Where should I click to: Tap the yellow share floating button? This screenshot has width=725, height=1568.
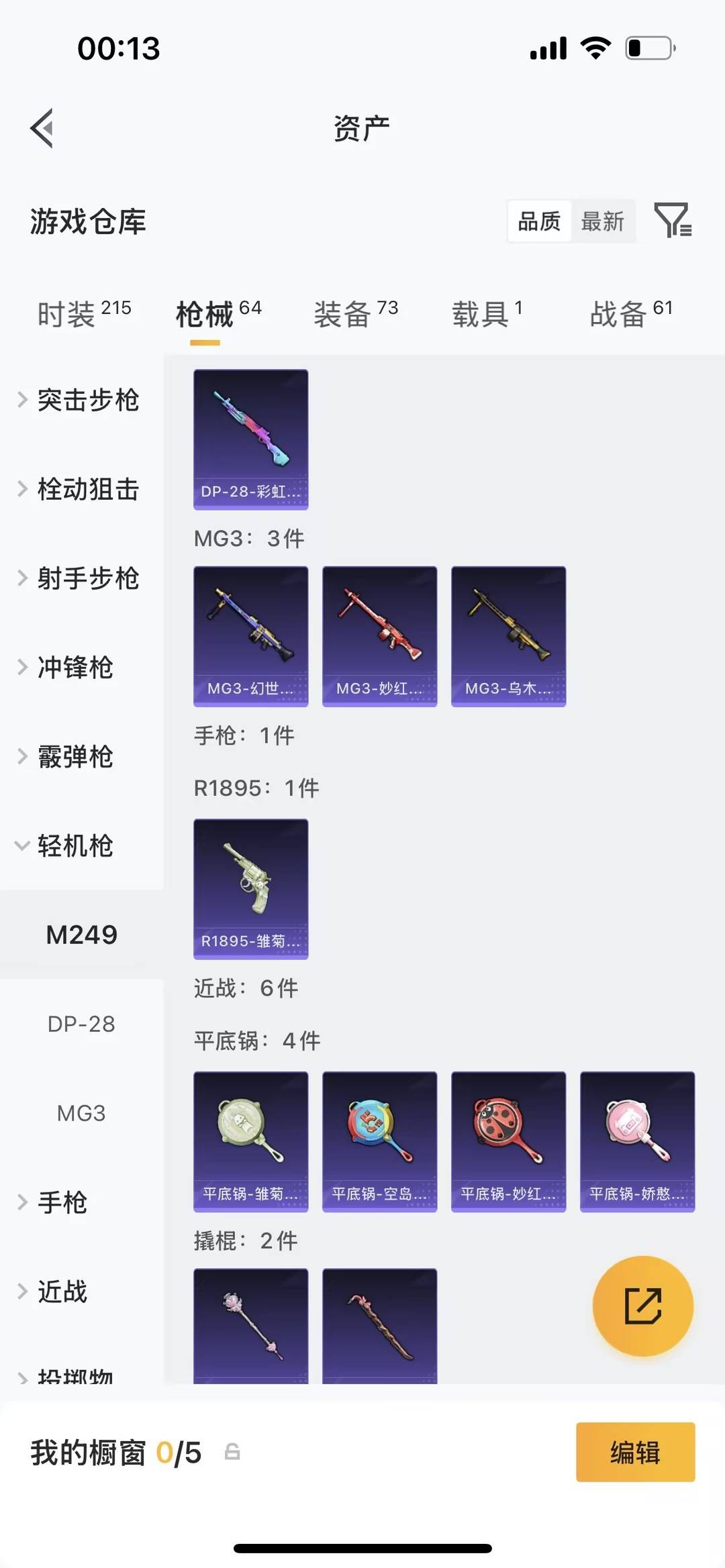(642, 1306)
